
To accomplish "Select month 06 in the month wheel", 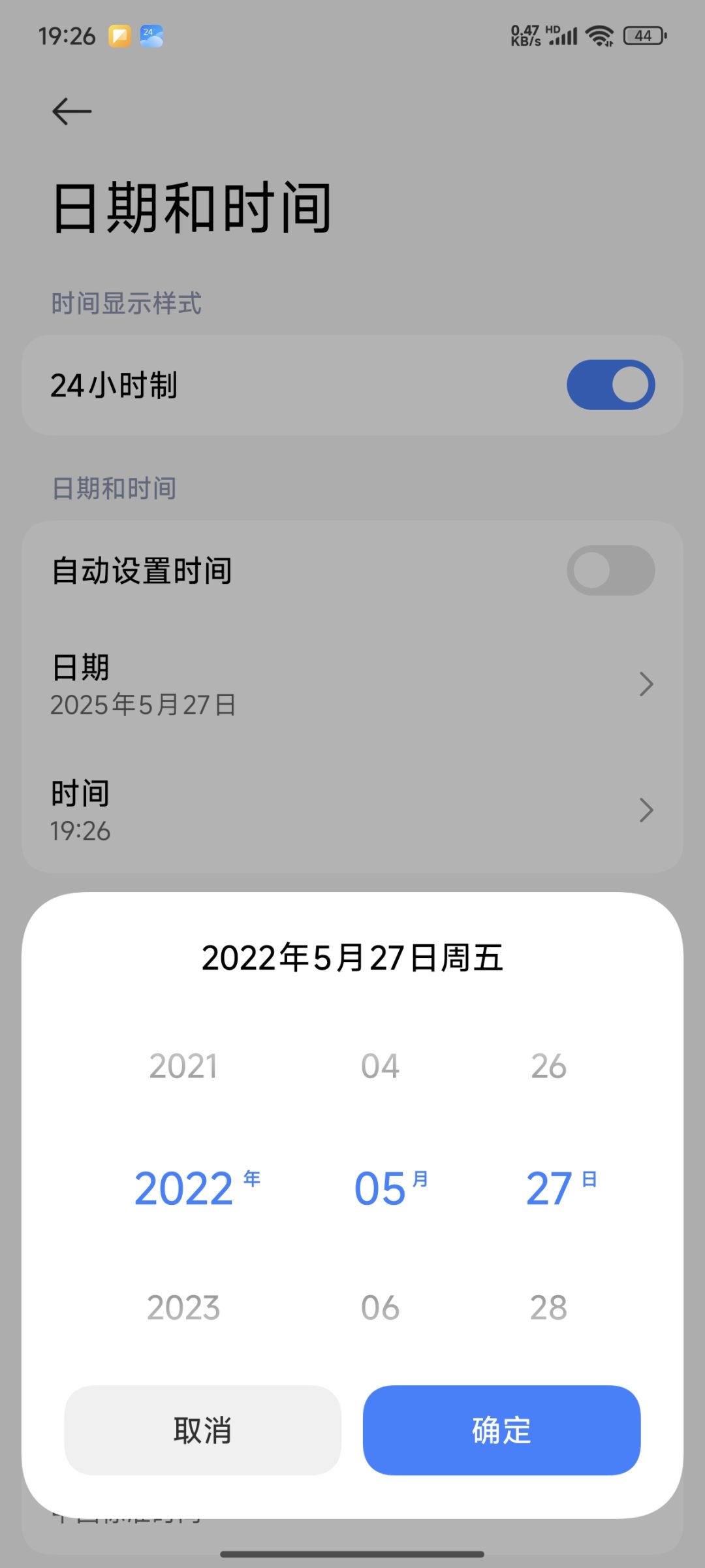I will [381, 1307].
